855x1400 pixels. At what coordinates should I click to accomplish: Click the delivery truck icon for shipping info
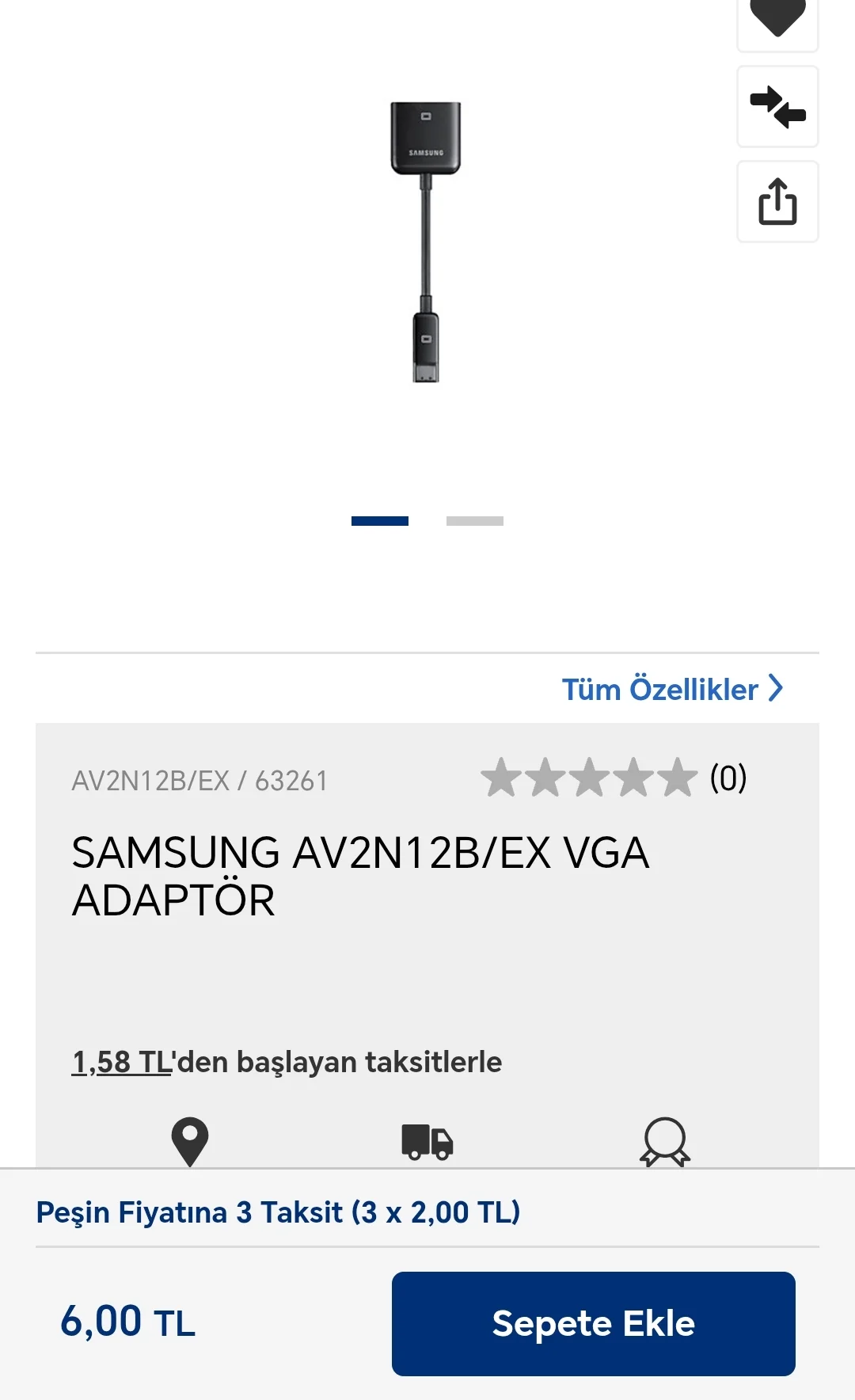[427, 1140]
